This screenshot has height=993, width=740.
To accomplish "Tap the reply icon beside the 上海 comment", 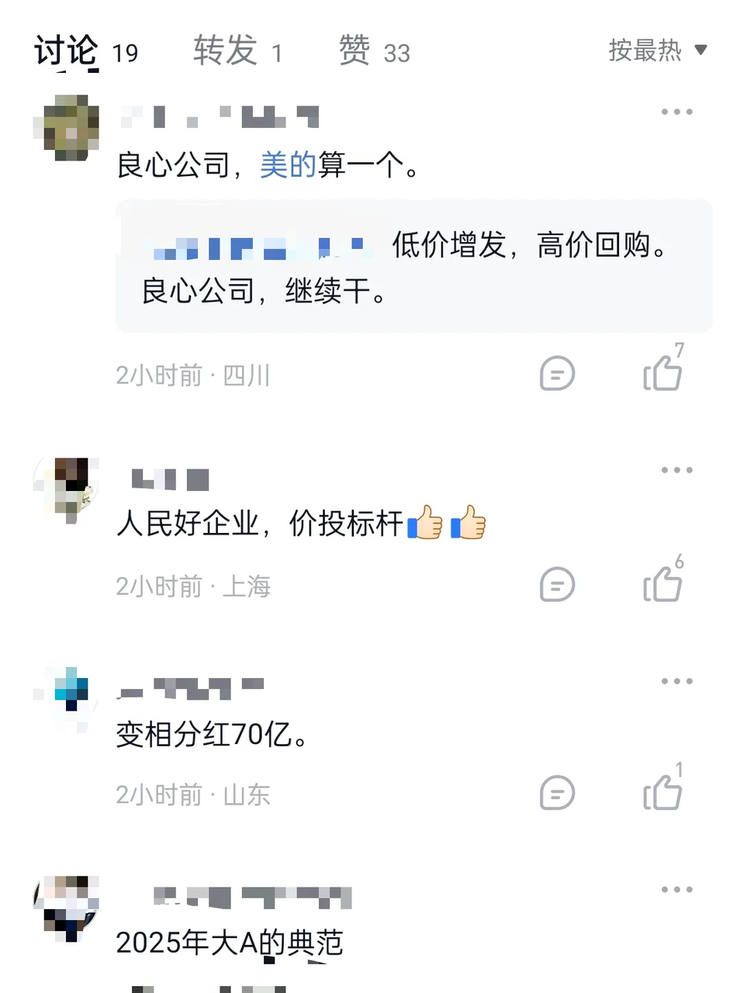I will click(557, 583).
